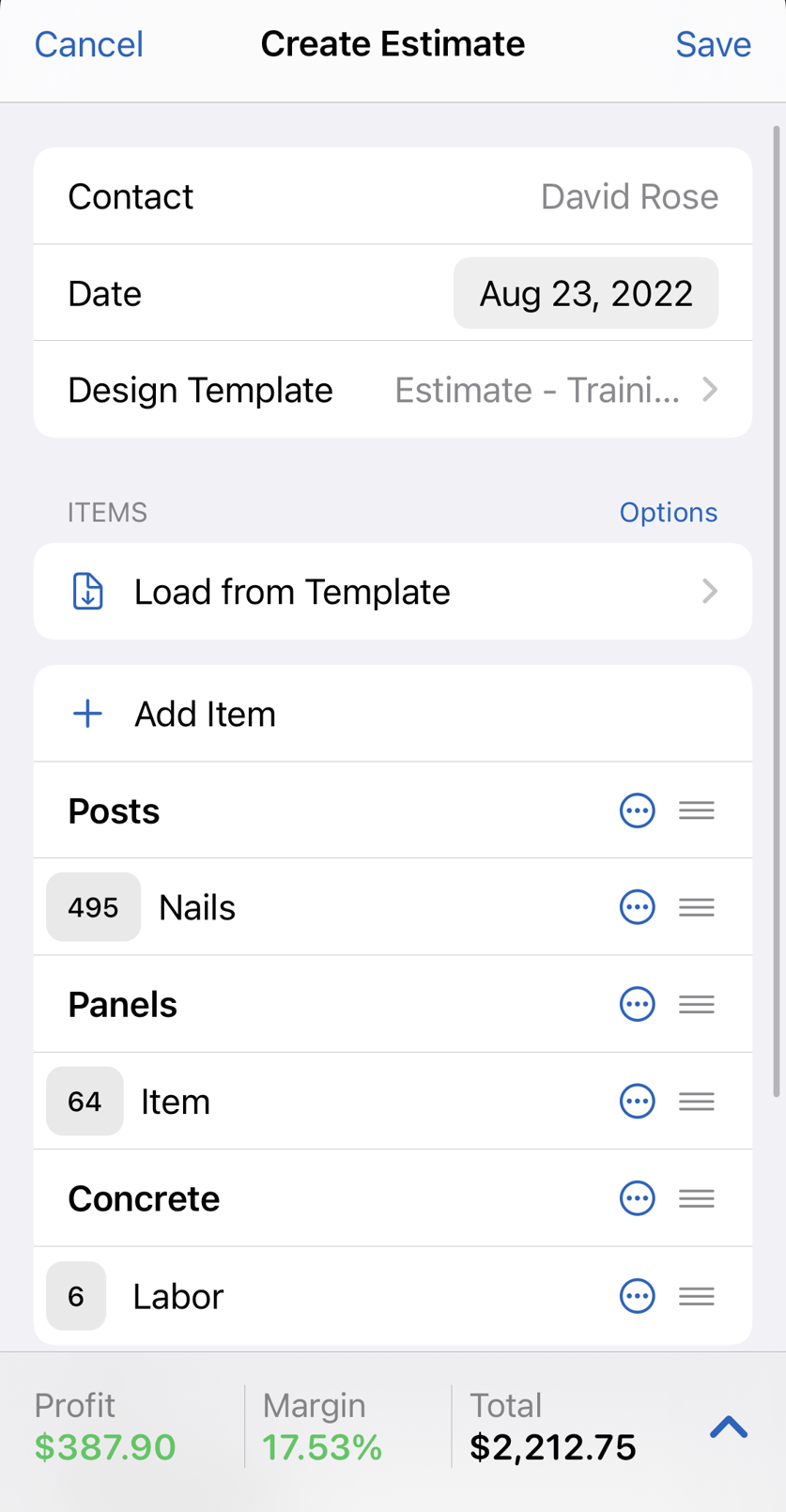The height and width of the screenshot is (1512, 786).
Task: Open Load from Template via its chevron
Action: [x=711, y=591]
